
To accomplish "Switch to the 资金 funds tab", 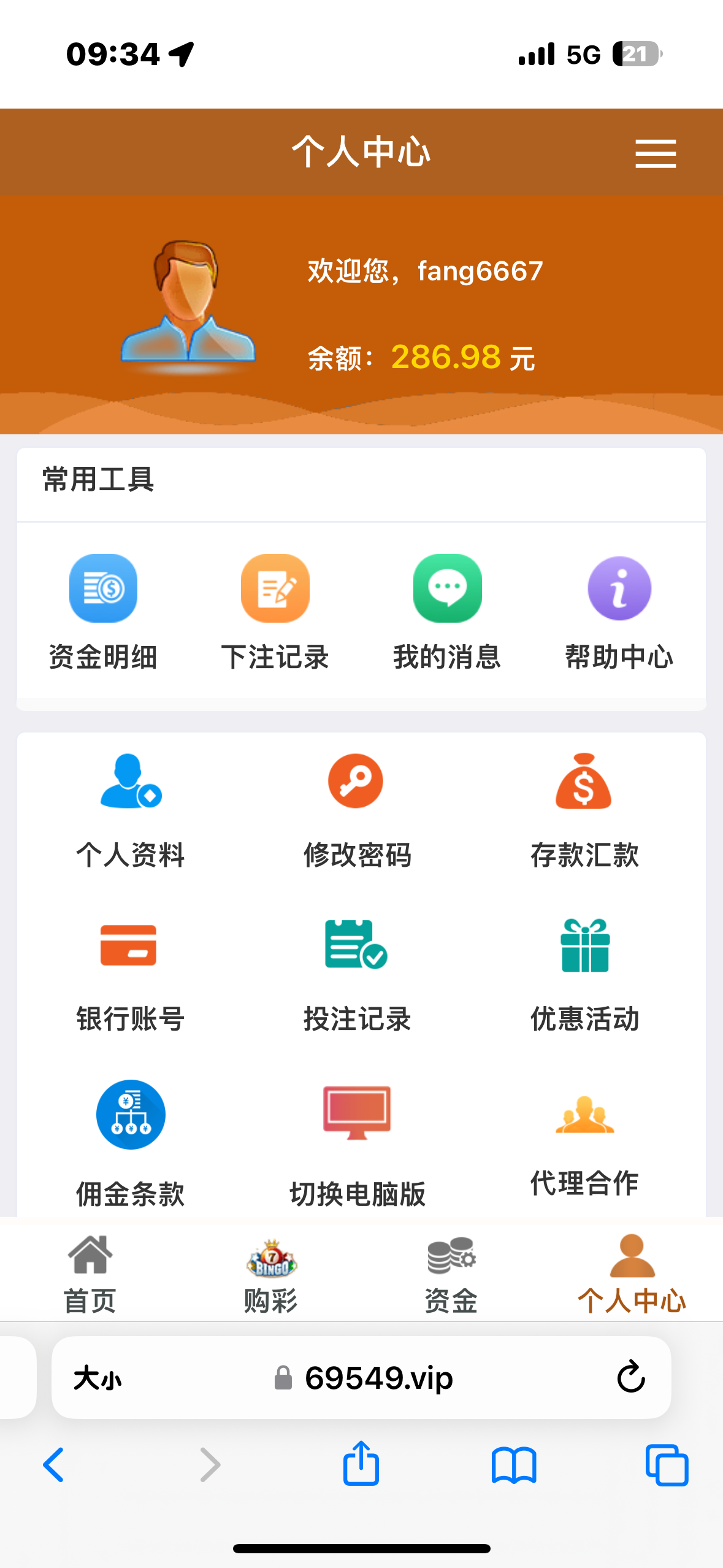I will (x=451, y=1274).
